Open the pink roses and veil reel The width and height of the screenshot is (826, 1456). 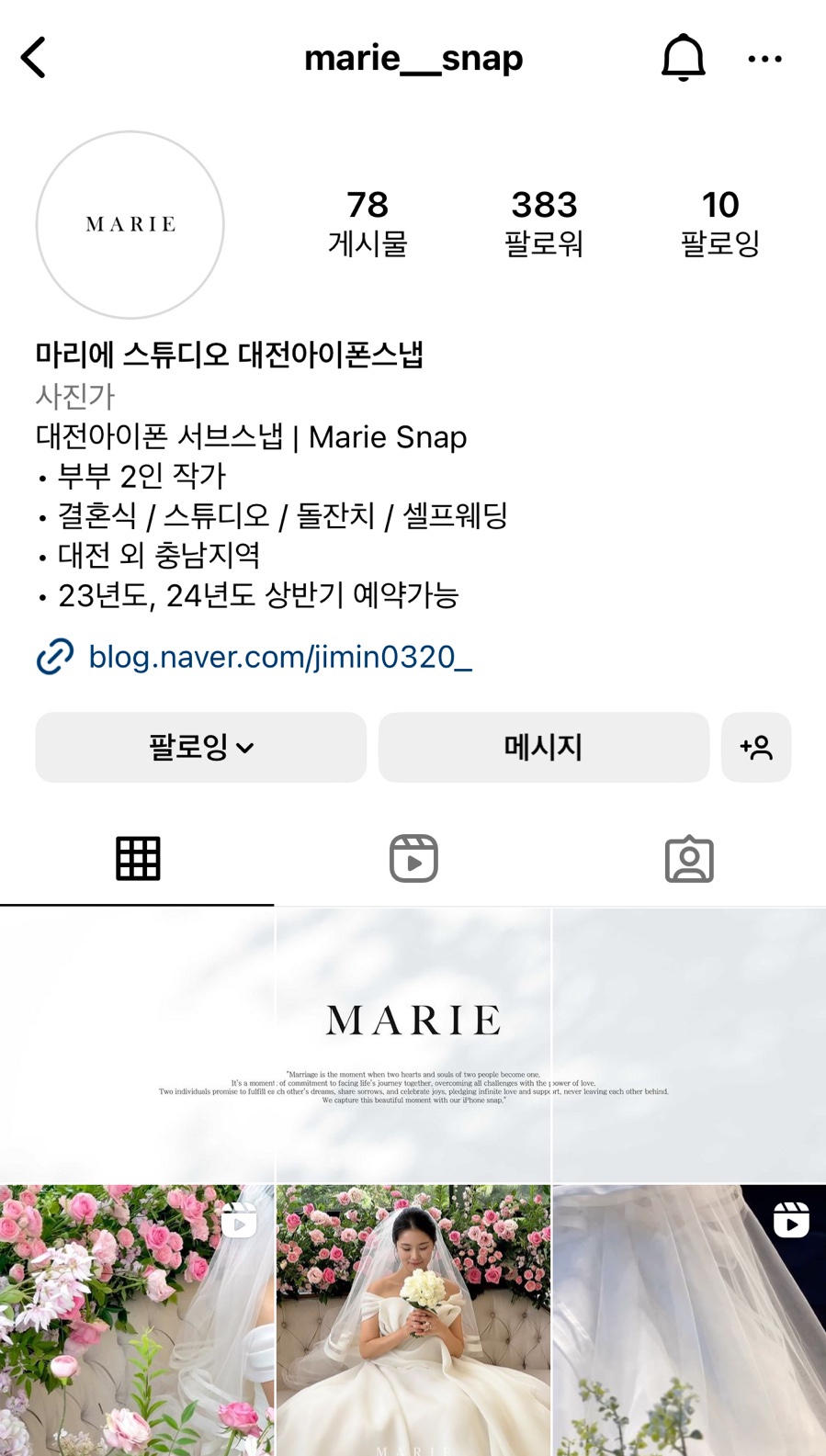(x=137, y=1320)
